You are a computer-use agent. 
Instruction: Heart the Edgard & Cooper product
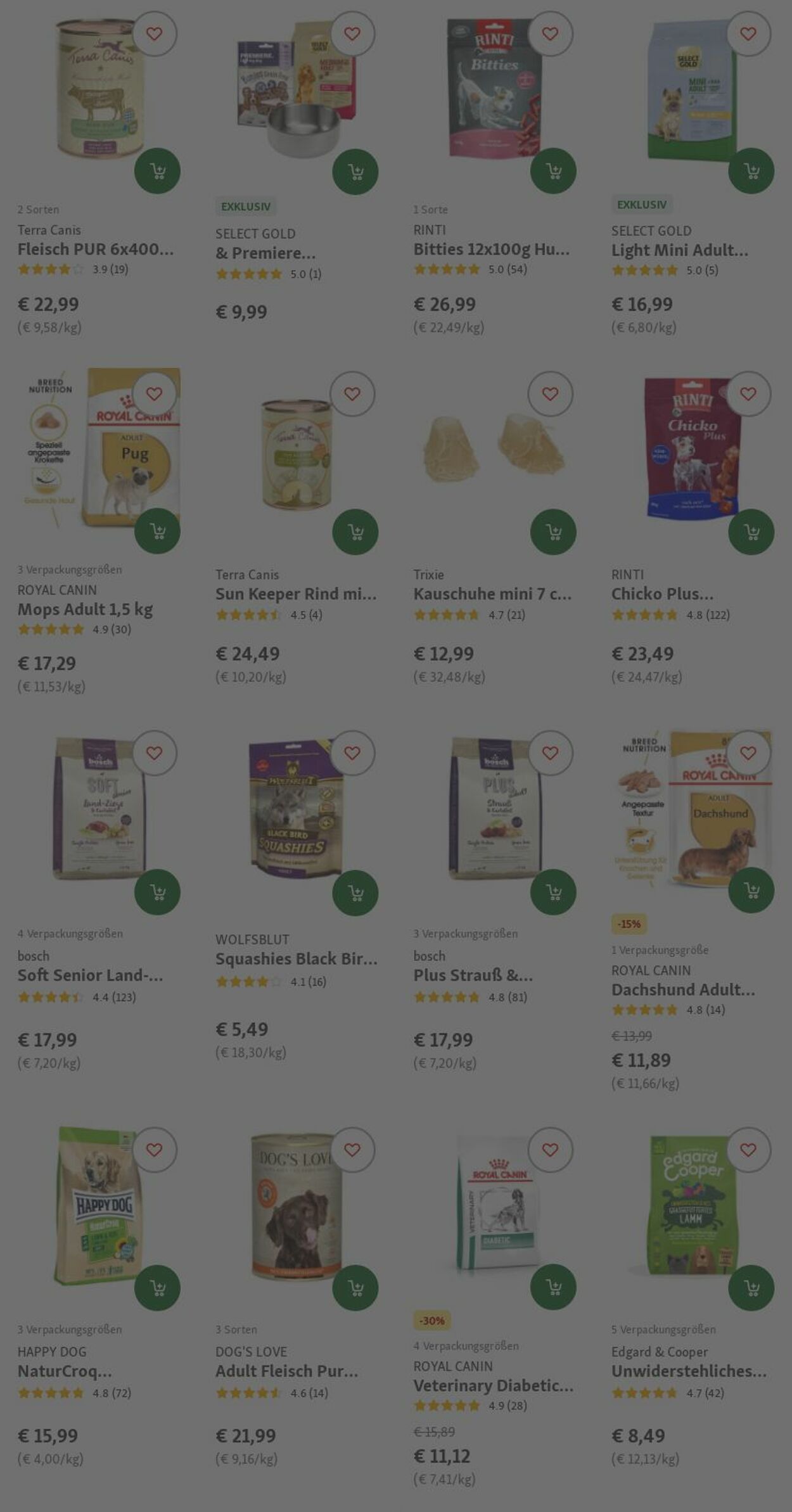(748, 1150)
